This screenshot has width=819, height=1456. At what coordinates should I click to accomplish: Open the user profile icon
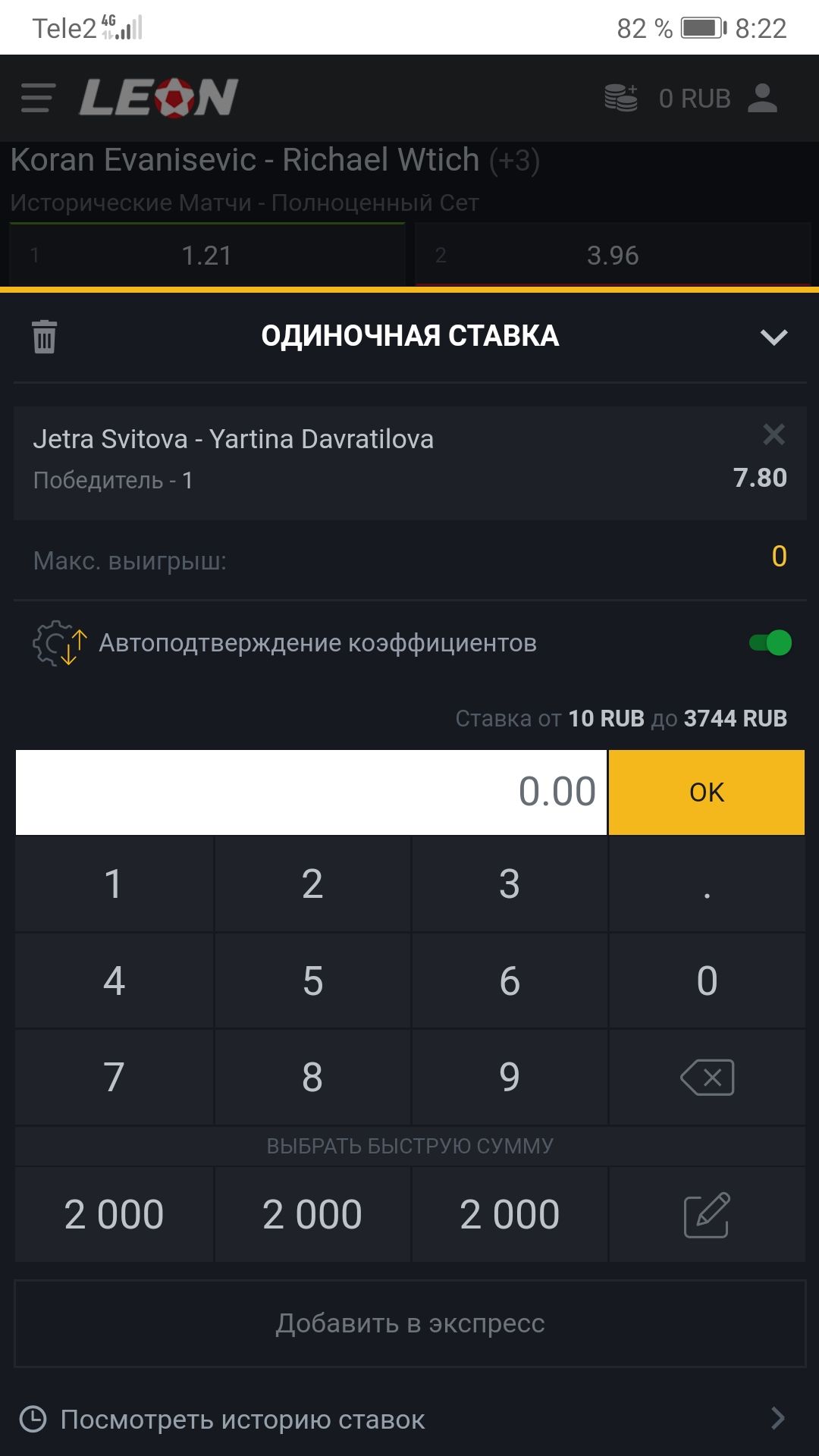[x=763, y=98]
